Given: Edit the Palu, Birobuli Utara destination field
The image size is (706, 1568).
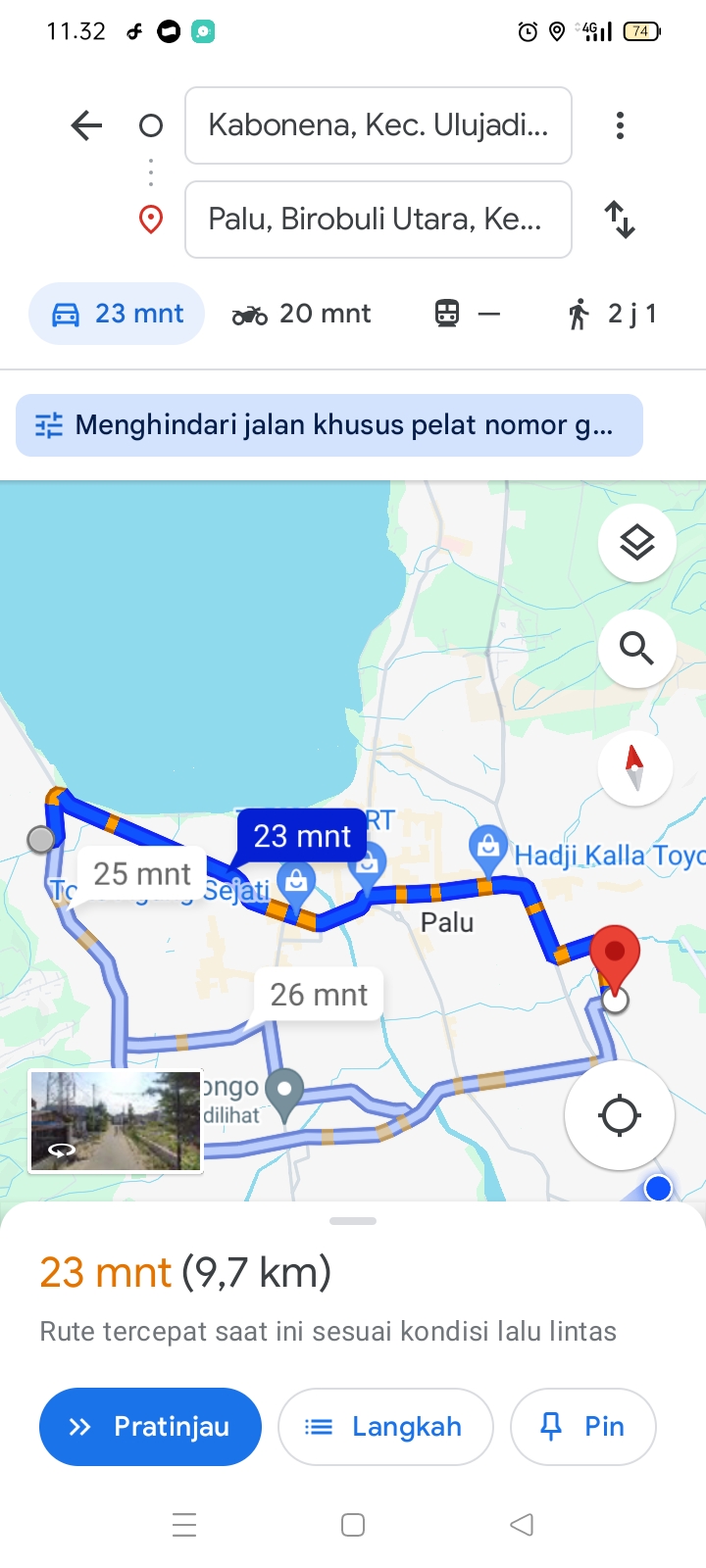Looking at the screenshot, I should tap(378, 220).
